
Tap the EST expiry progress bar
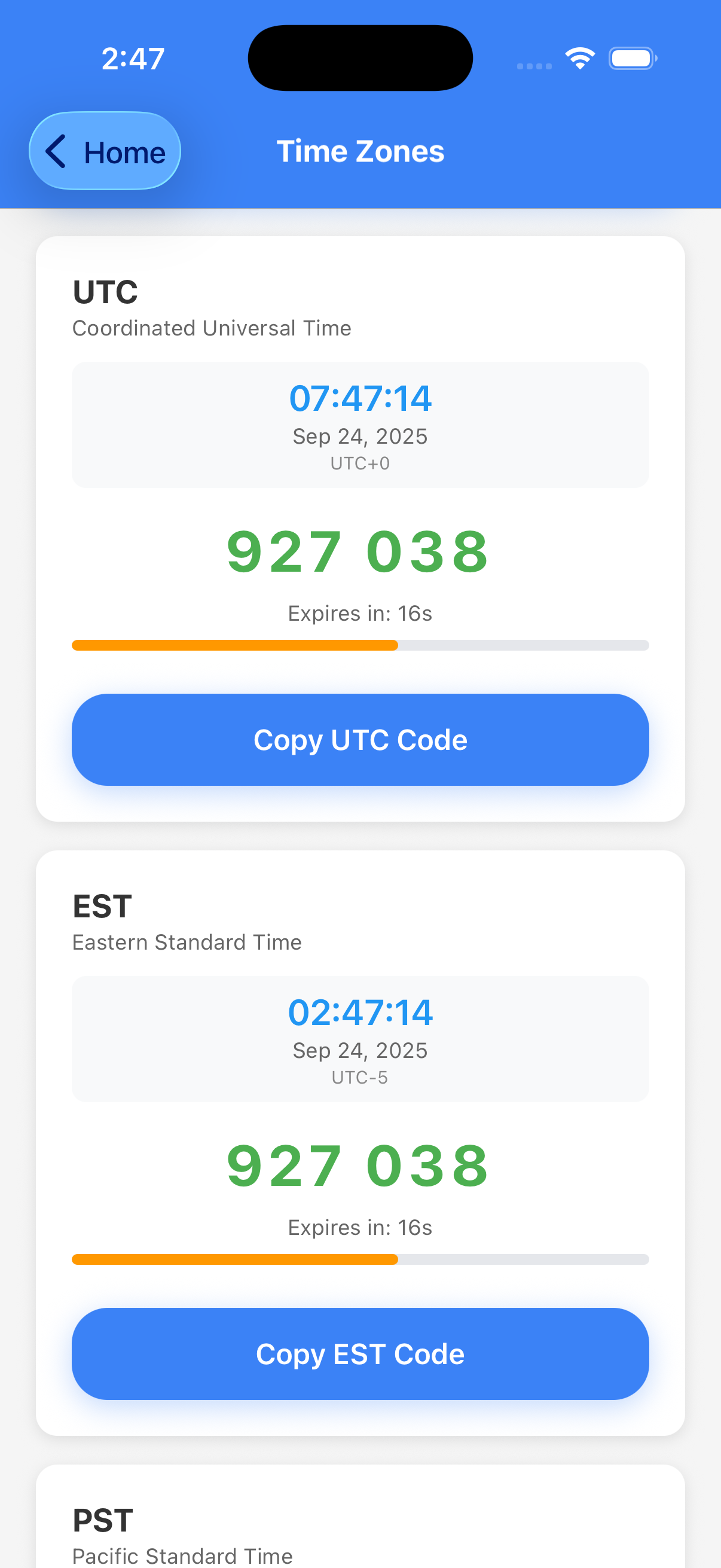tap(360, 1259)
